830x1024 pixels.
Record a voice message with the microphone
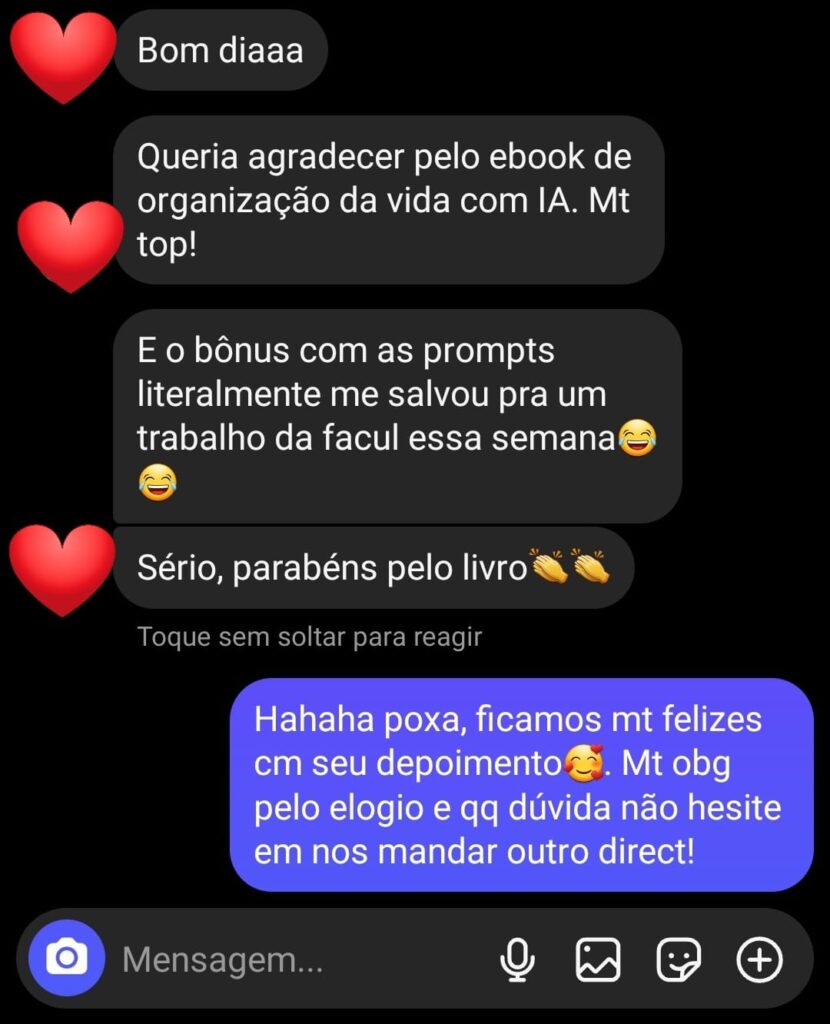pyautogui.click(x=516, y=961)
